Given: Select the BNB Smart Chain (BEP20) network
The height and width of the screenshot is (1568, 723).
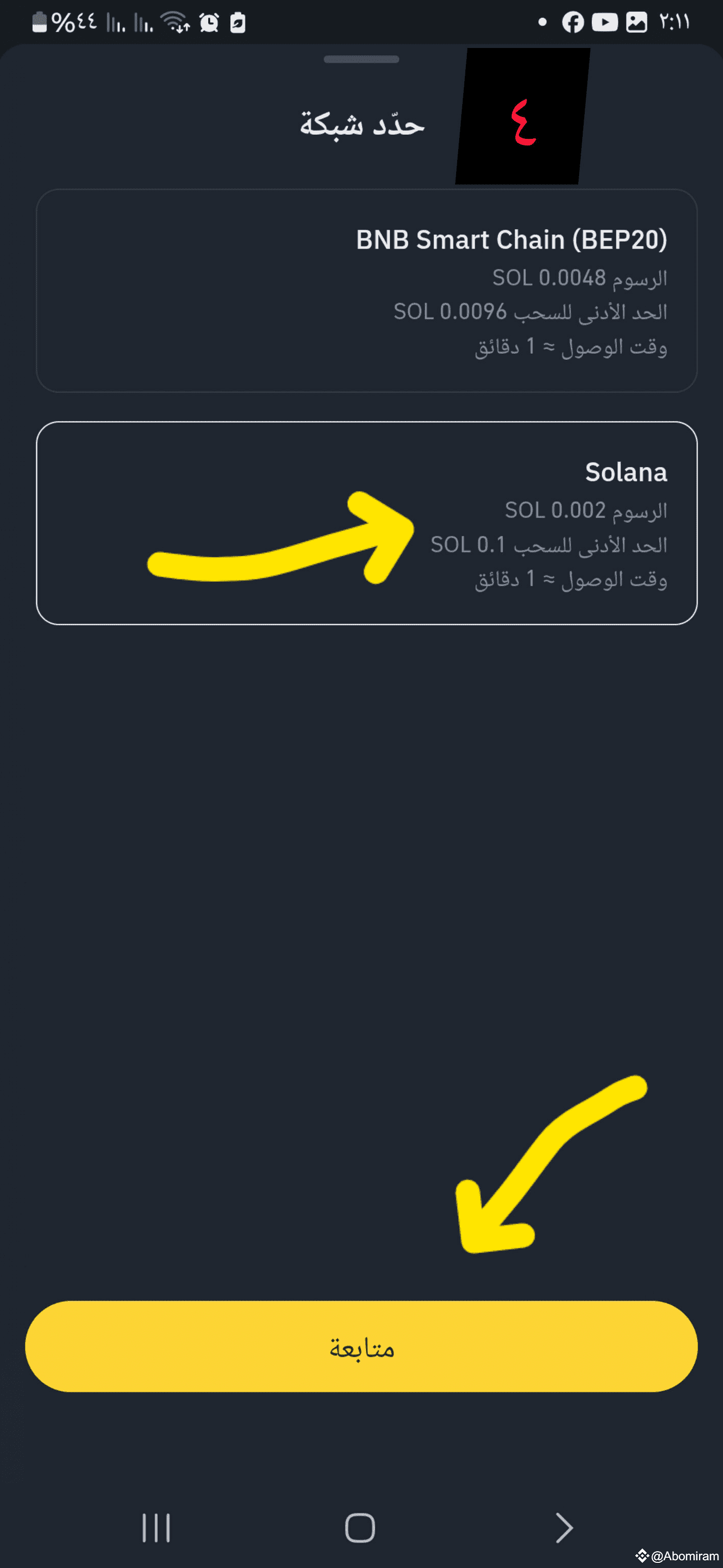Looking at the screenshot, I should coord(366,290).
